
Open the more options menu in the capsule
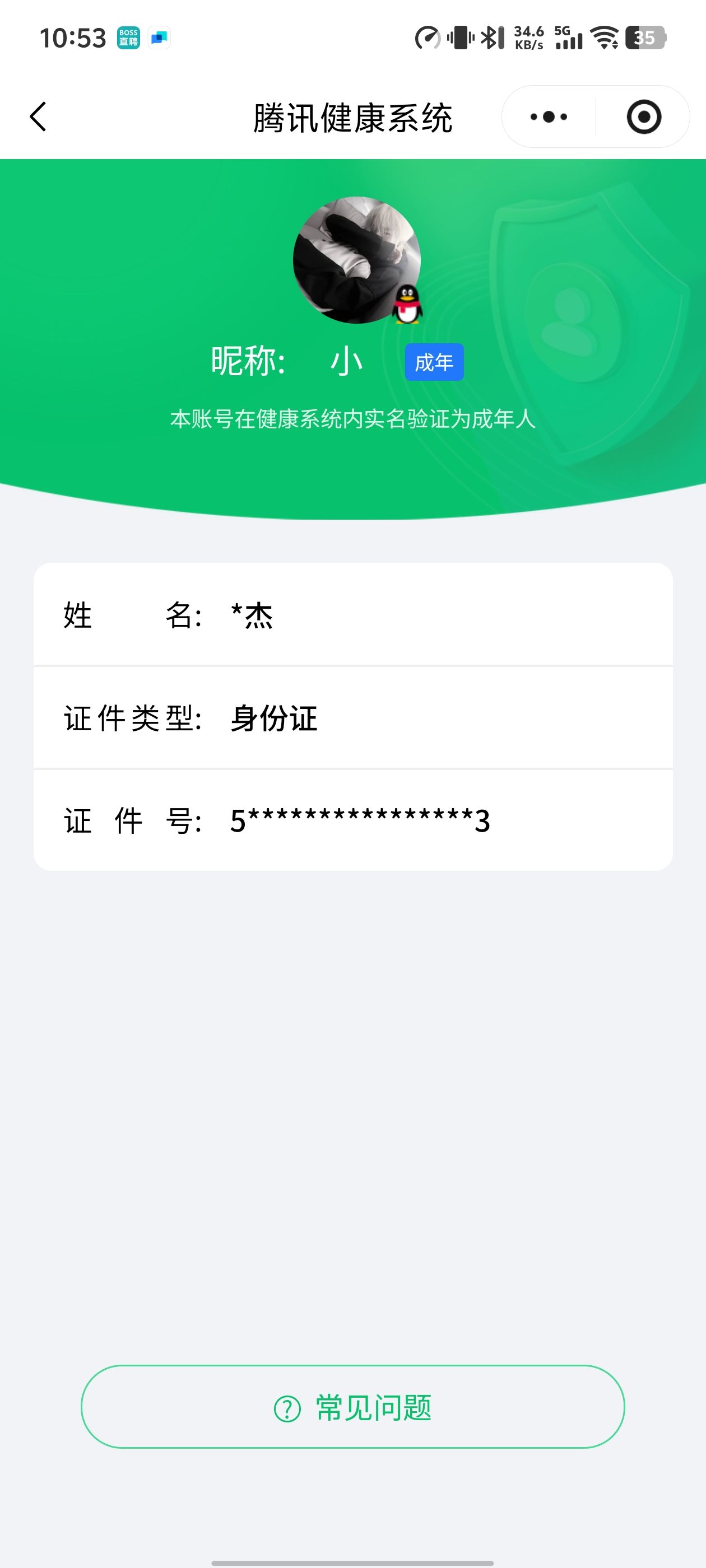(x=547, y=117)
